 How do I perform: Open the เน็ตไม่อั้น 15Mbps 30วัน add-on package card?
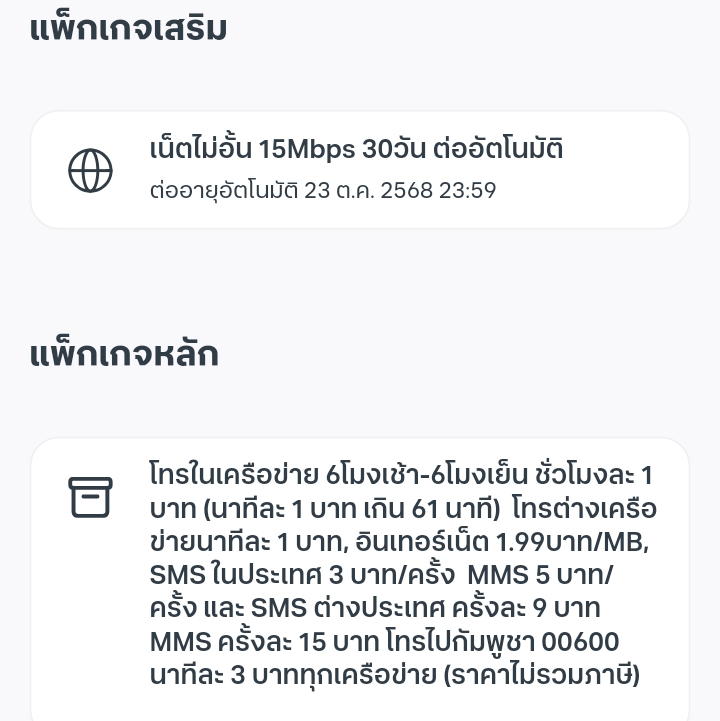[360, 170]
